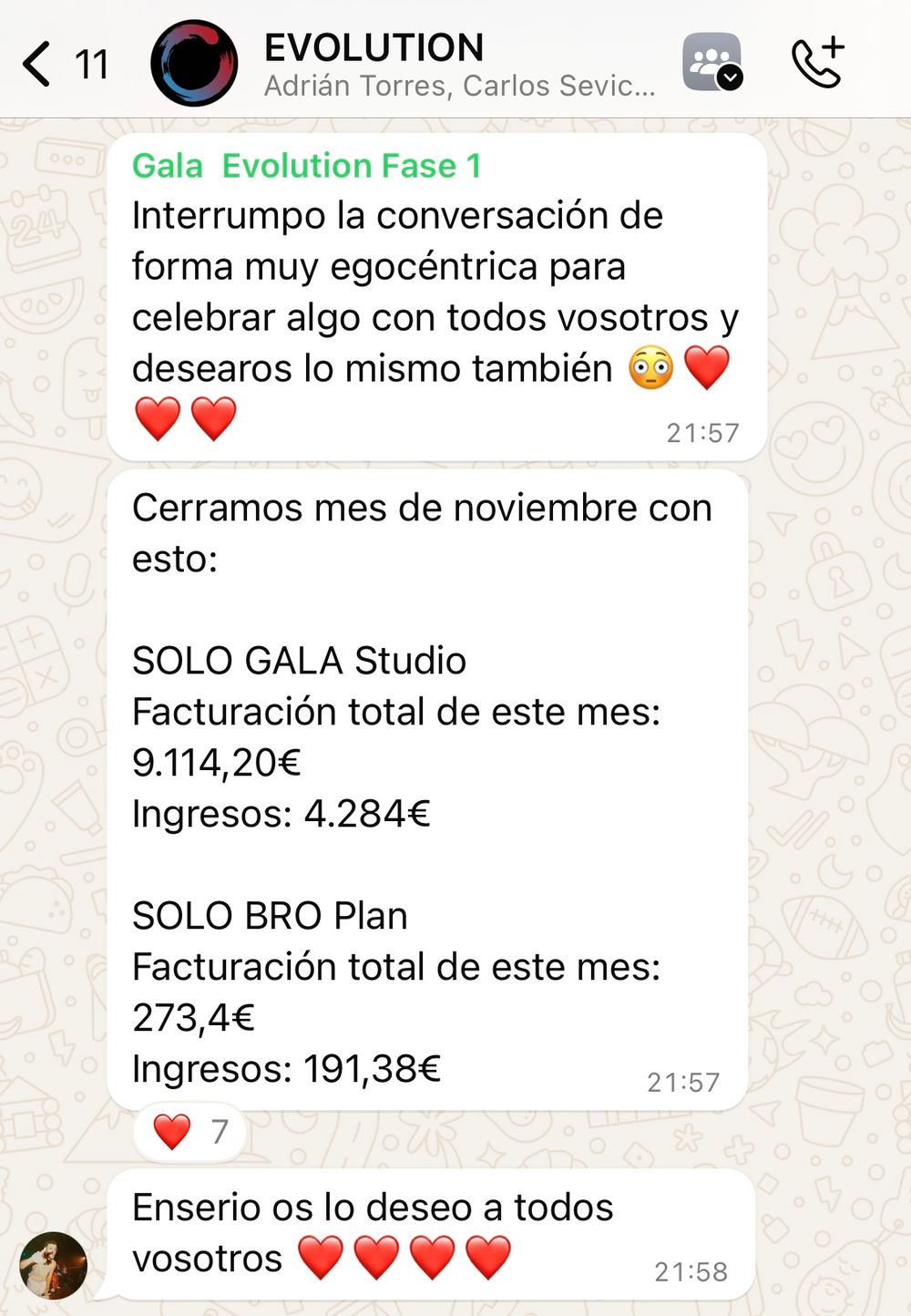Viewport: 911px width, 1316px height.
Task: Tap sender name Gala Evolution Fase 1
Action: [306, 166]
